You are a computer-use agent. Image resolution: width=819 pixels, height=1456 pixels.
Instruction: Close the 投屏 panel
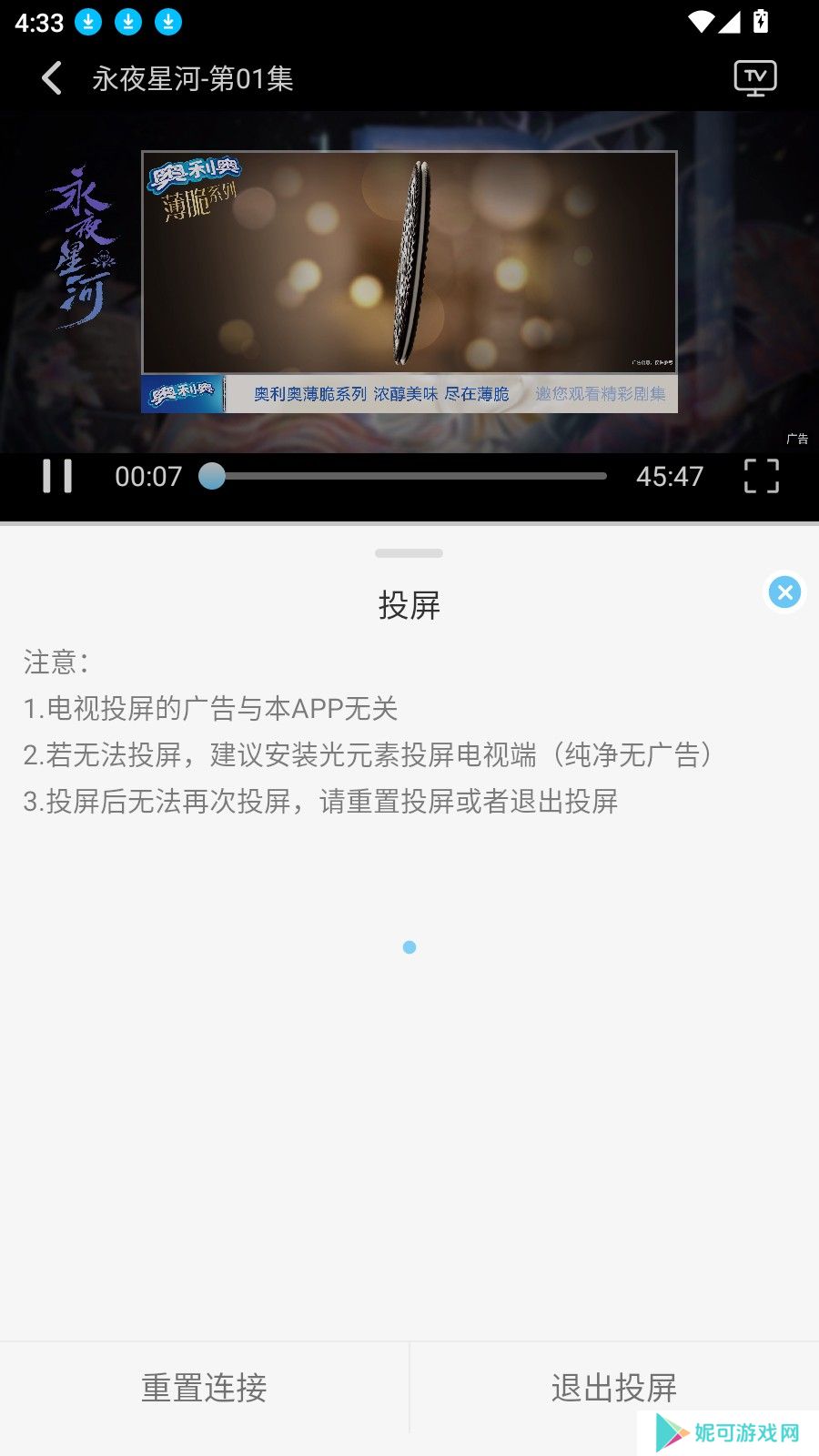[784, 592]
